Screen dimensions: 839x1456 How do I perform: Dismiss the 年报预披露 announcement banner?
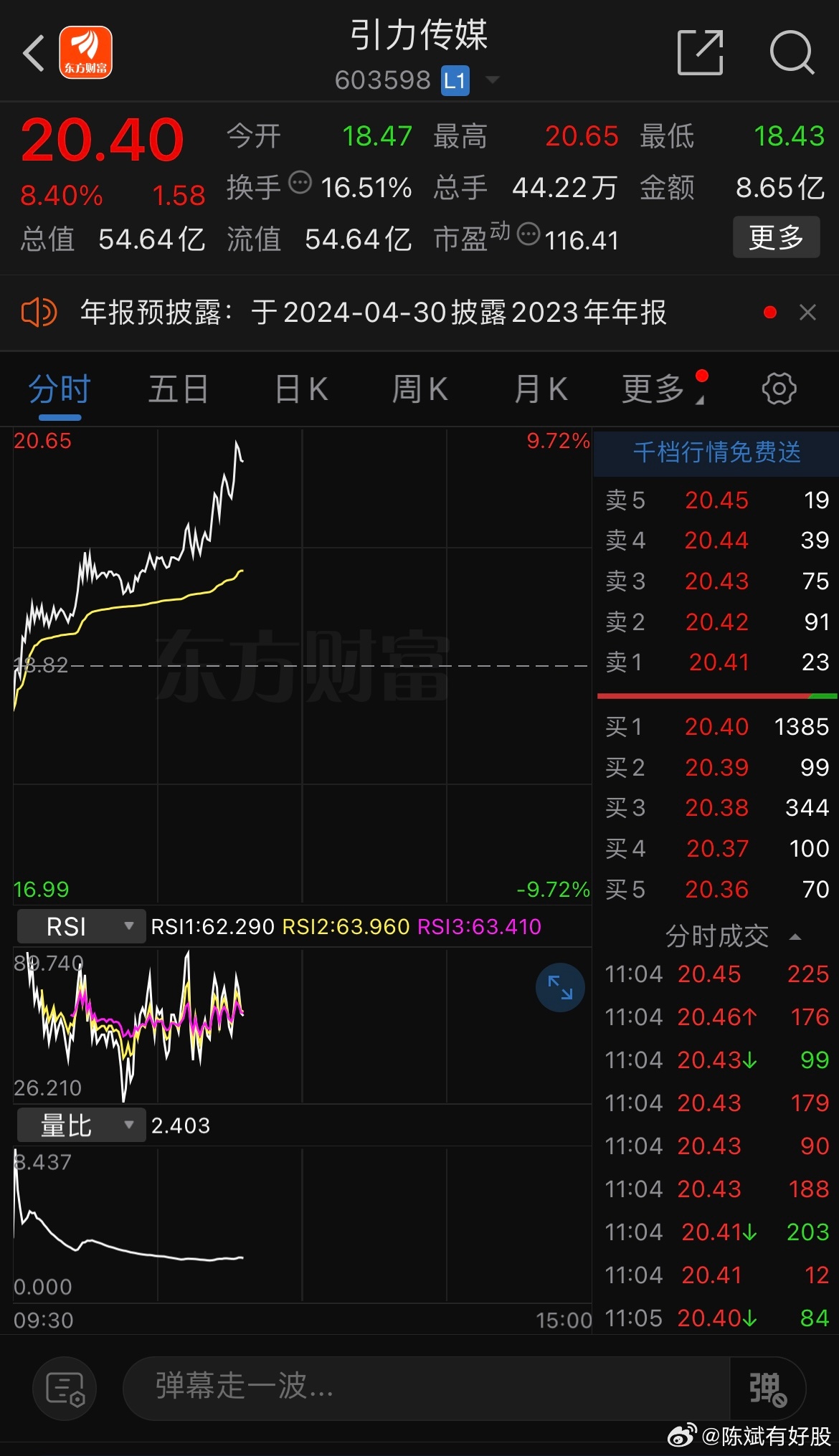coord(807,313)
